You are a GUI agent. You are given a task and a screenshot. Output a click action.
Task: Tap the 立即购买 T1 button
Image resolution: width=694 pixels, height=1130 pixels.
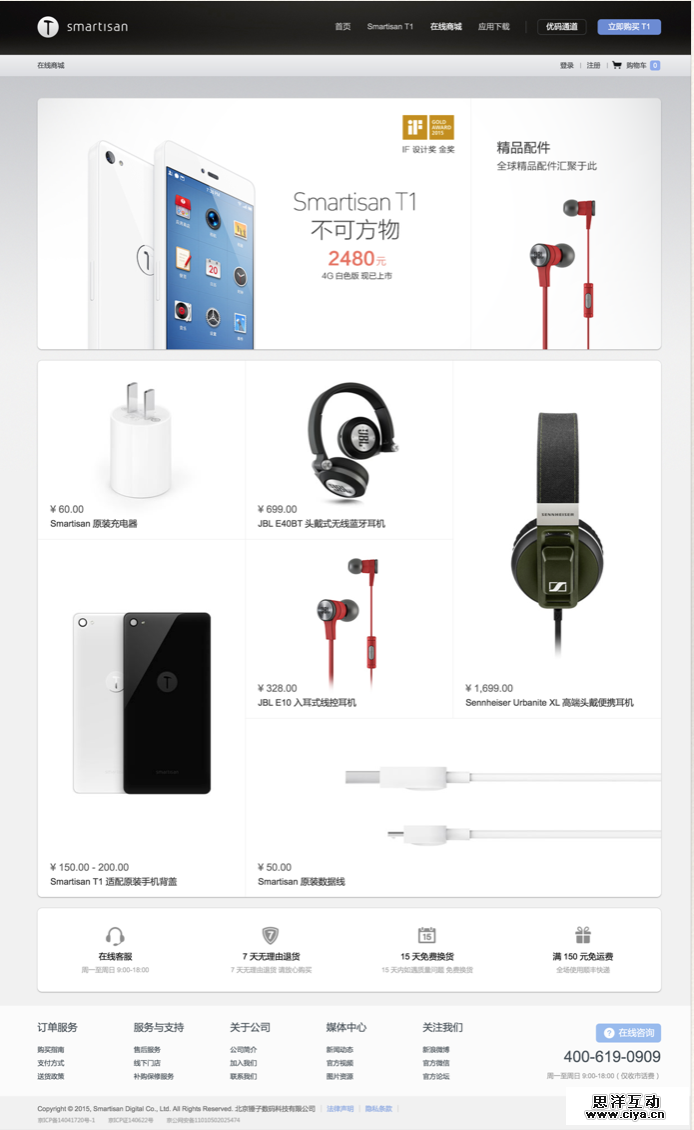point(629,27)
